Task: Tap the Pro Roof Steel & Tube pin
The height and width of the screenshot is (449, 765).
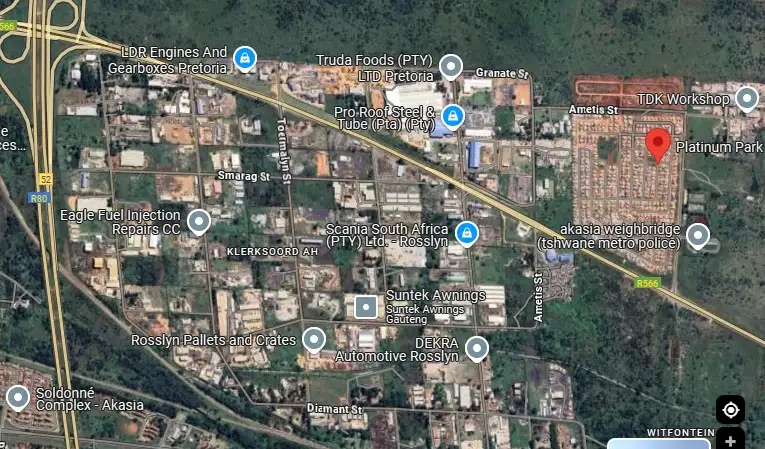Action: 453,116
